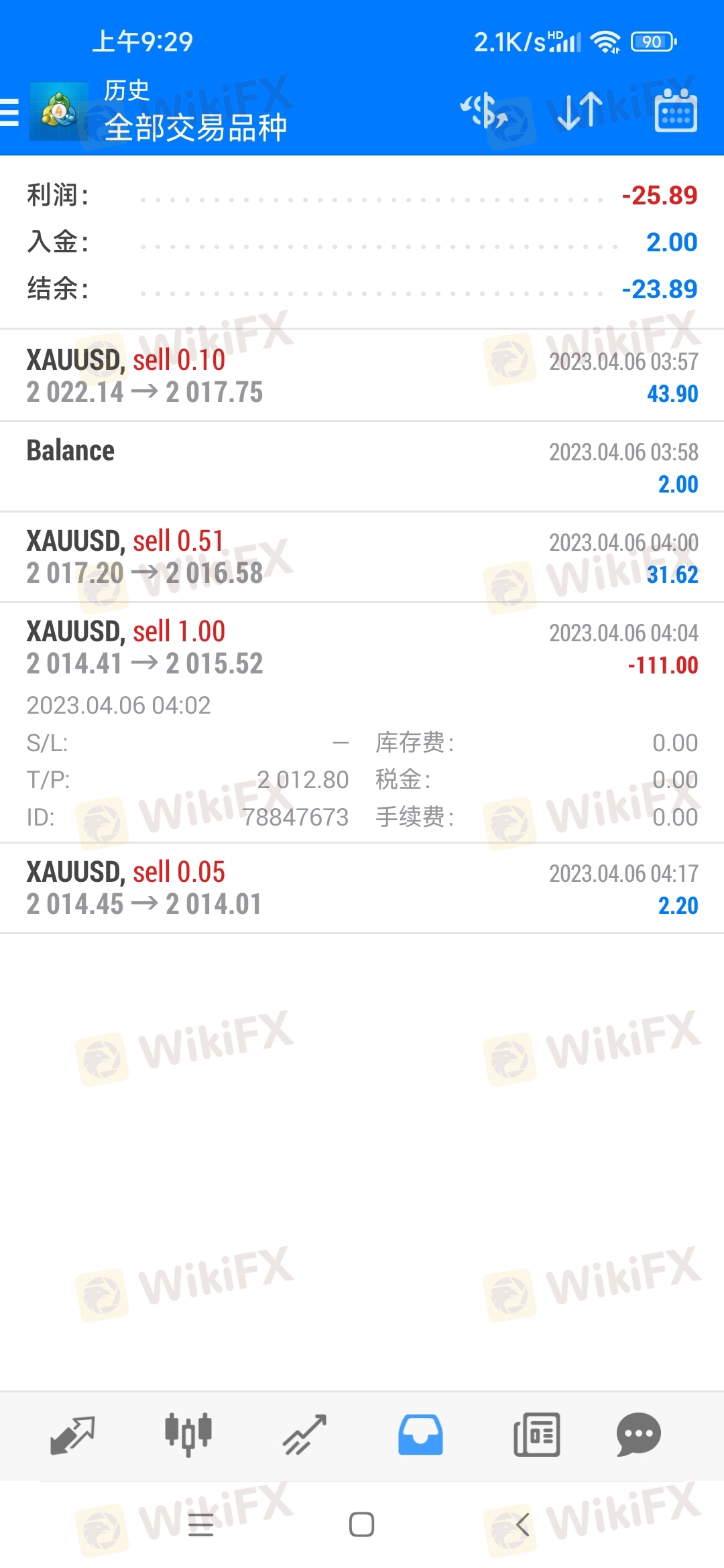Open the calendar date range picker
The image size is (724, 1568).
(676, 111)
